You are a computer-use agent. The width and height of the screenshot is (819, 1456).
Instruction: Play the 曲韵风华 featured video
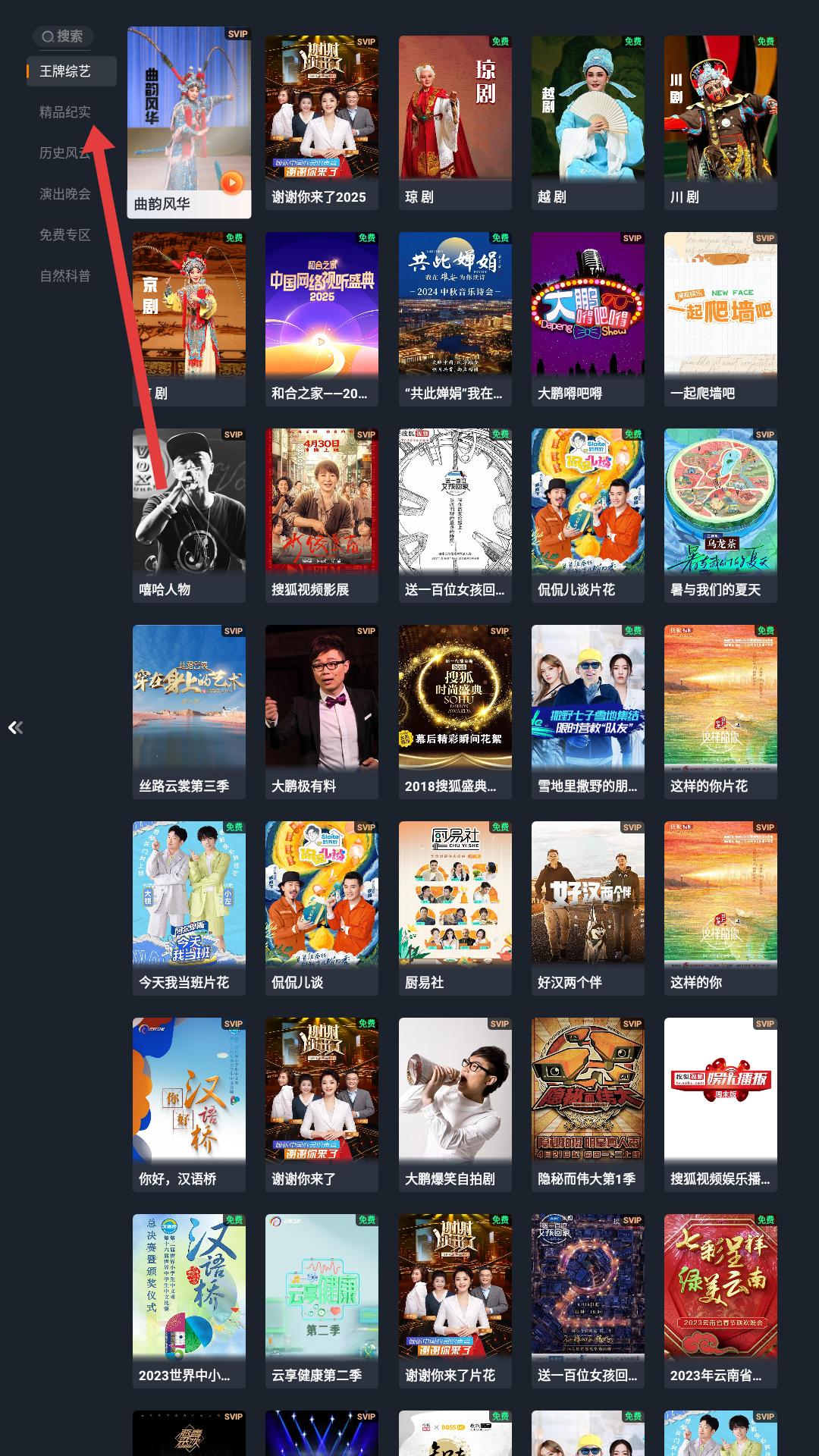(232, 183)
